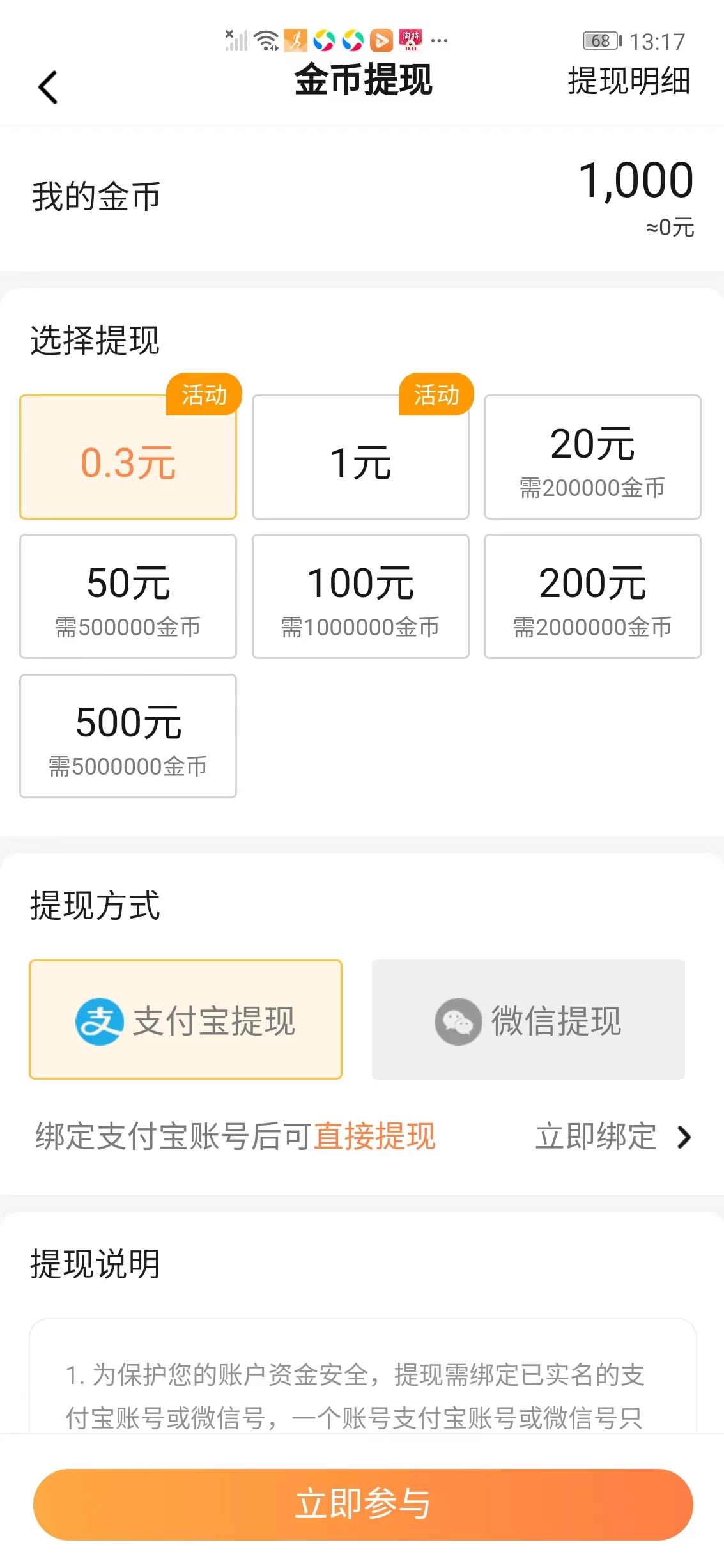Expand details via chevron beside 立即绑定
Image resolution: width=724 pixels, height=1568 pixels.
point(684,1136)
